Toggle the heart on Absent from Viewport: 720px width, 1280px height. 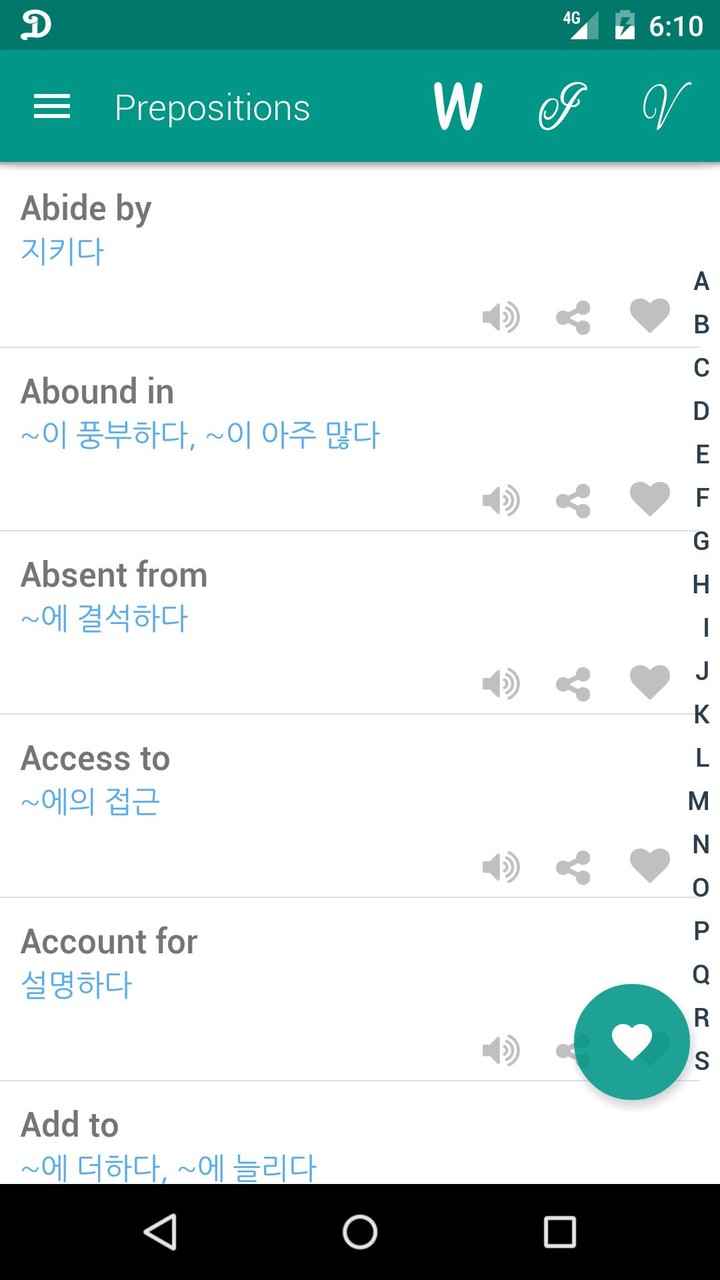pyautogui.click(x=649, y=683)
